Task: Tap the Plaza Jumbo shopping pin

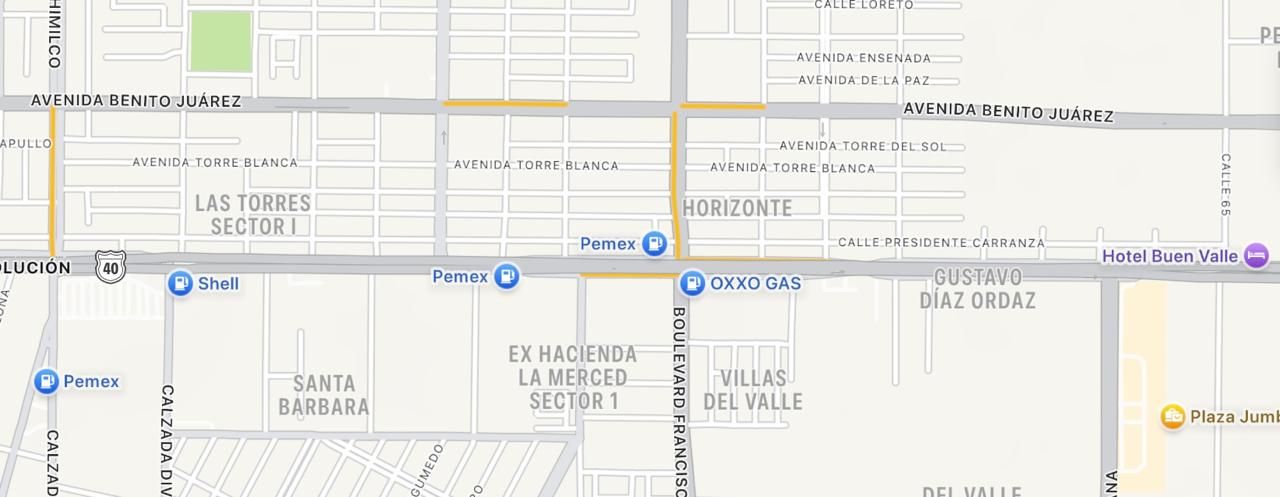Action: (1173, 416)
